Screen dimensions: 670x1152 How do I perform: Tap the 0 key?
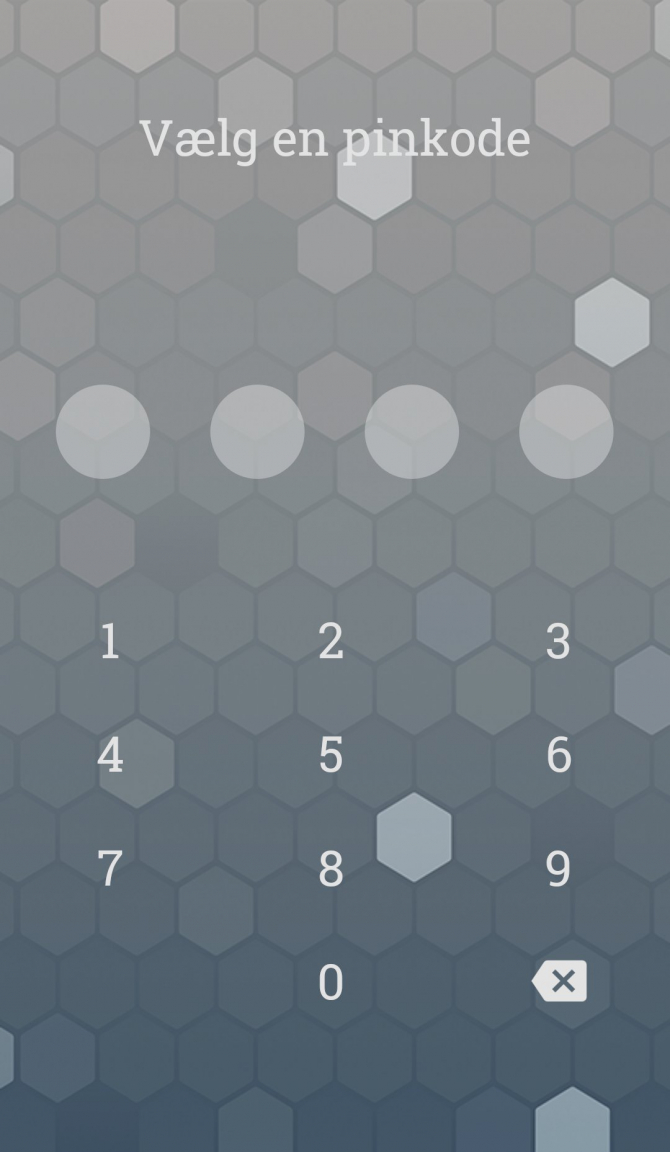point(331,982)
